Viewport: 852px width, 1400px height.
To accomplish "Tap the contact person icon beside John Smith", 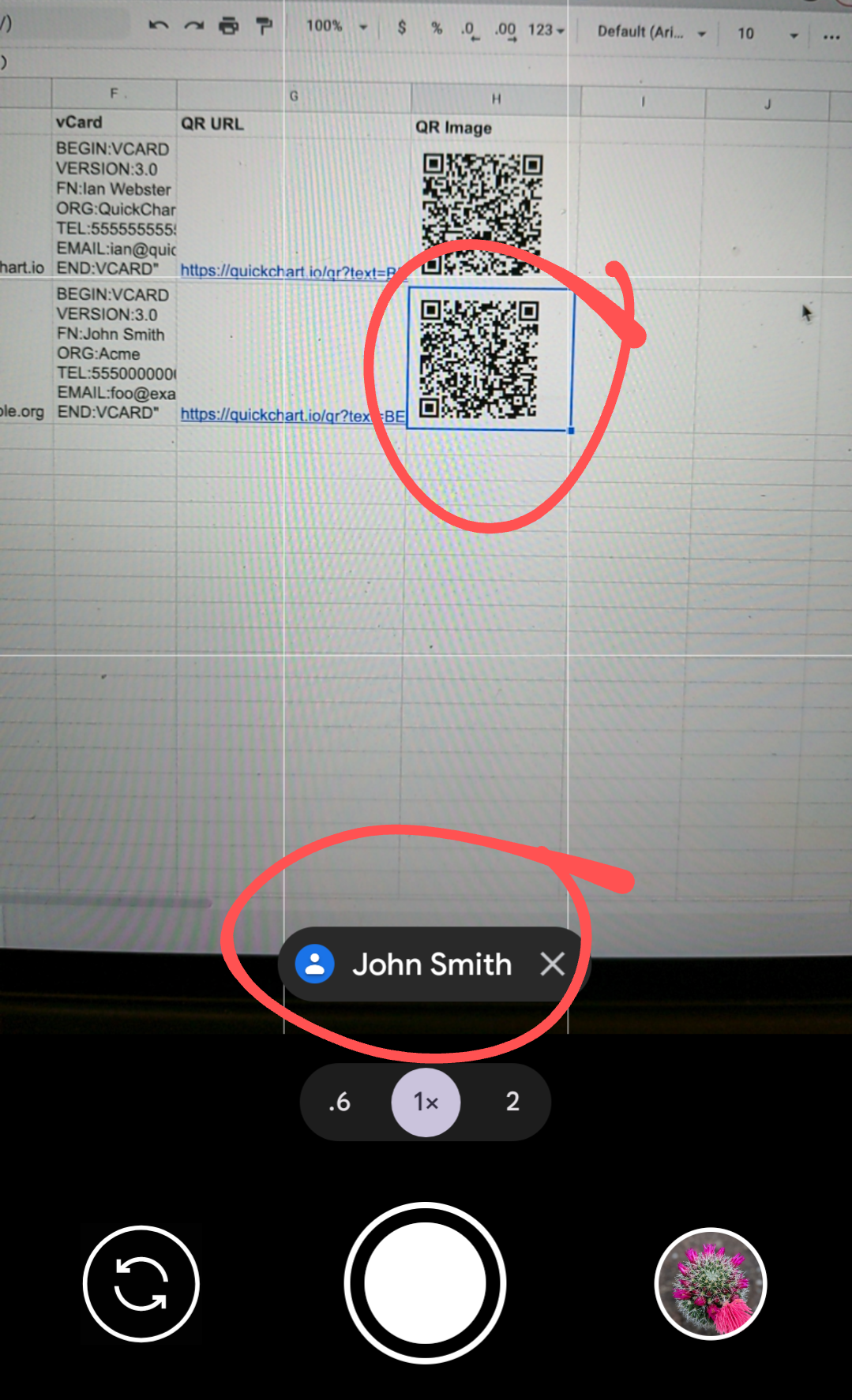I will click(x=315, y=964).
